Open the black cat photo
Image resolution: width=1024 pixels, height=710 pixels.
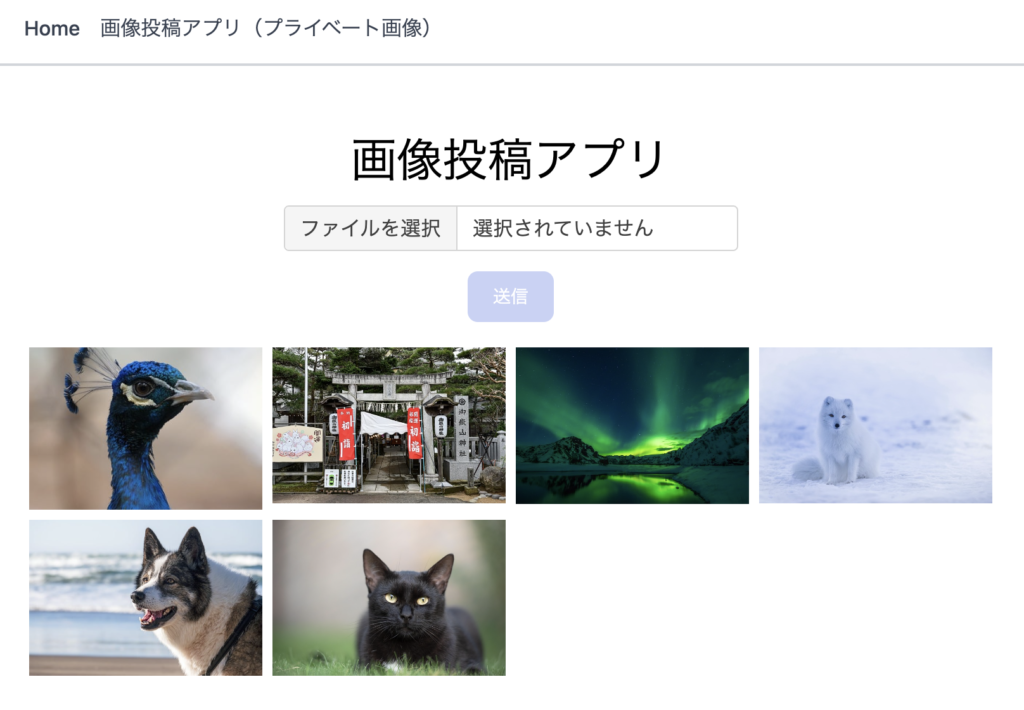[388, 597]
